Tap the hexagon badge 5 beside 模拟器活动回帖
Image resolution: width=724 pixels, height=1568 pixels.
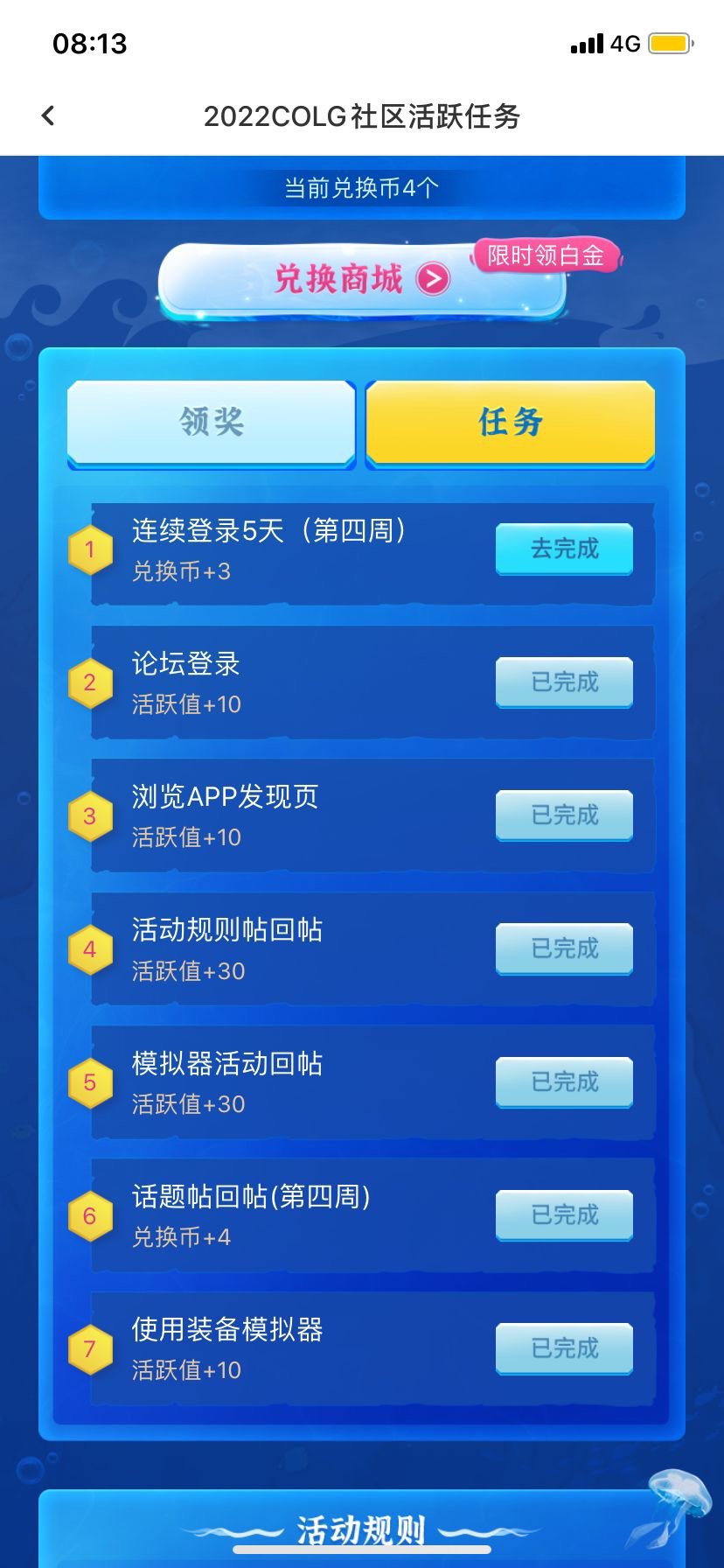pyautogui.click(x=90, y=1083)
